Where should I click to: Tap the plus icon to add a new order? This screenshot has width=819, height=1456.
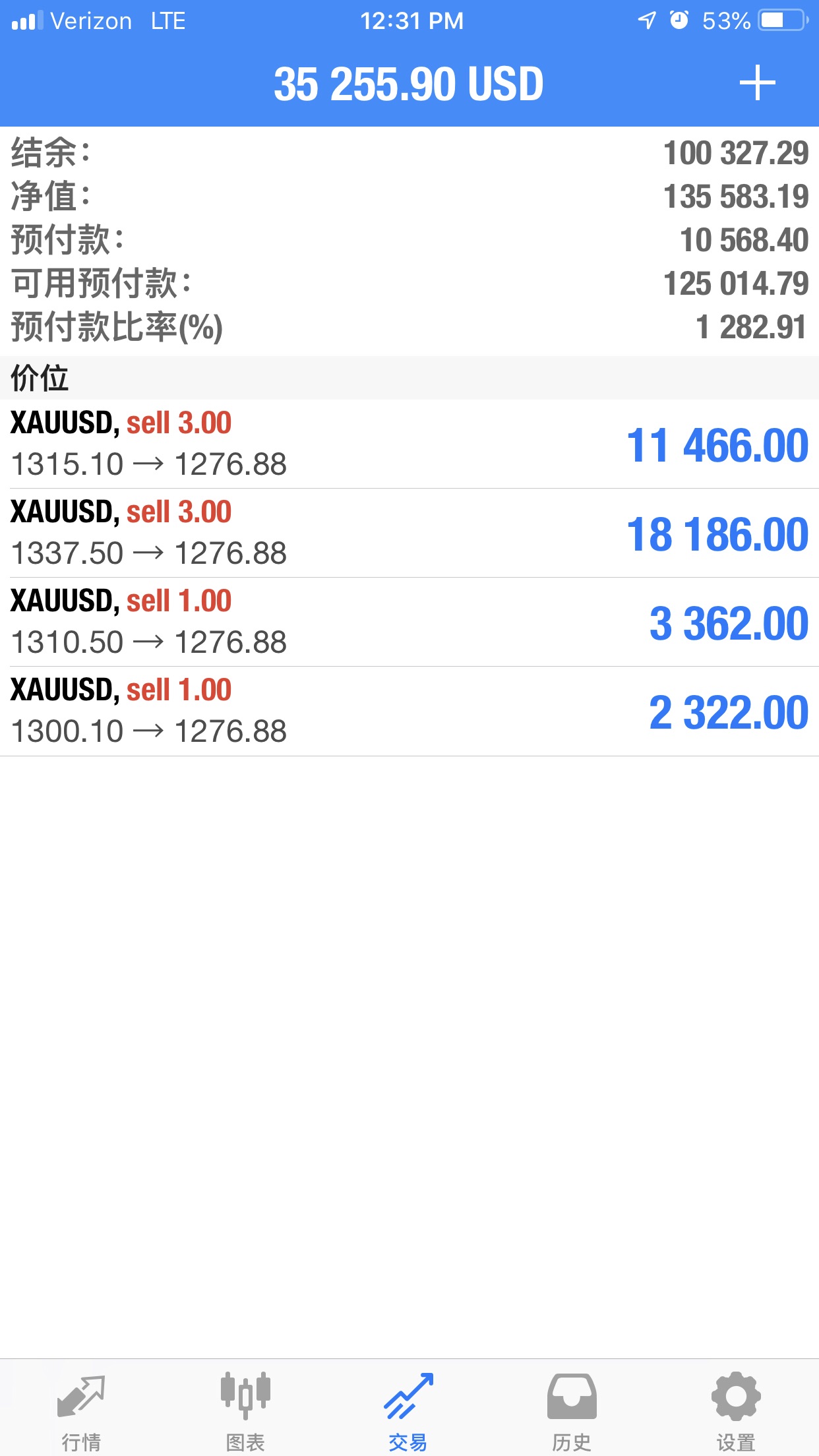point(757,83)
